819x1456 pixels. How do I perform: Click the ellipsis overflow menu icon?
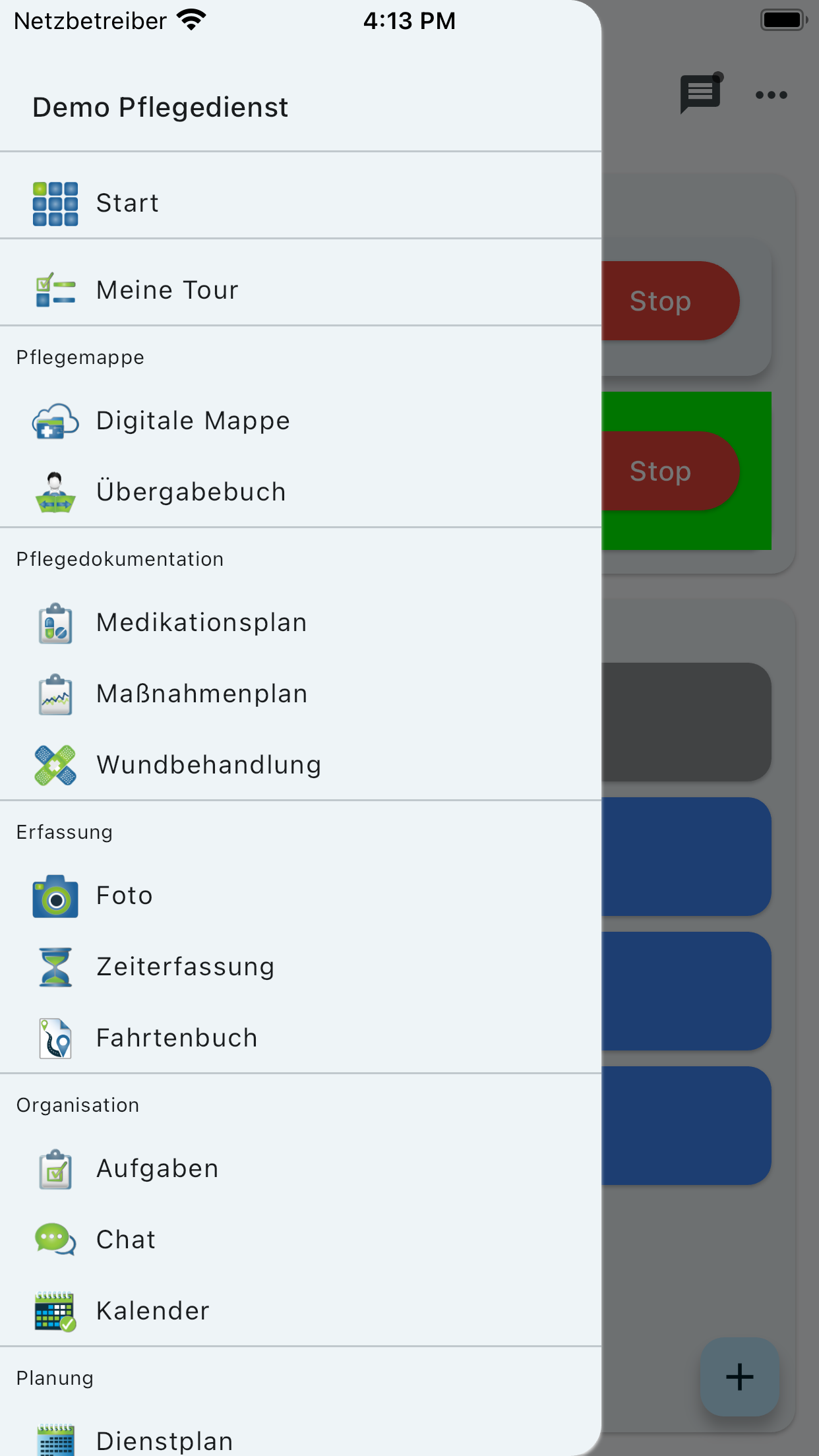(772, 96)
